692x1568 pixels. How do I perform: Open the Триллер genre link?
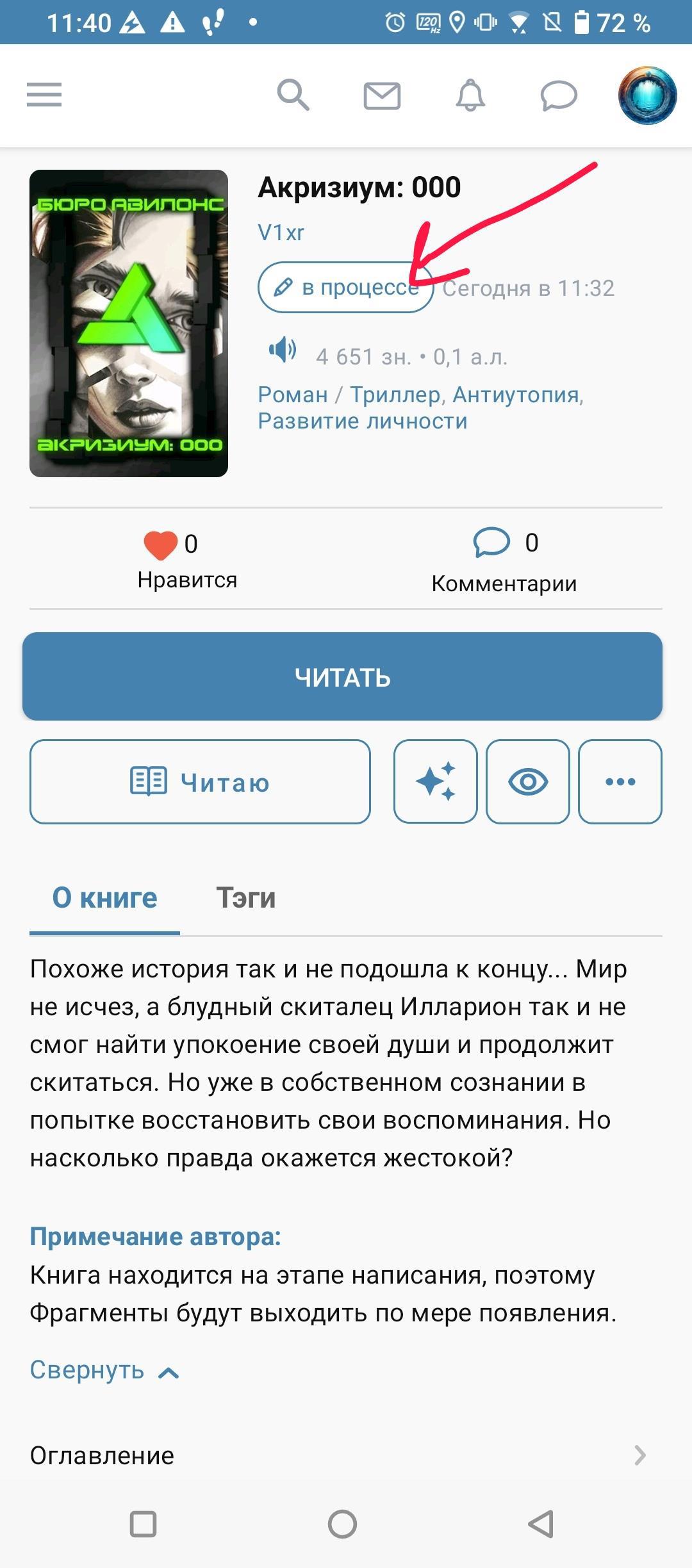tap(395, 395)
